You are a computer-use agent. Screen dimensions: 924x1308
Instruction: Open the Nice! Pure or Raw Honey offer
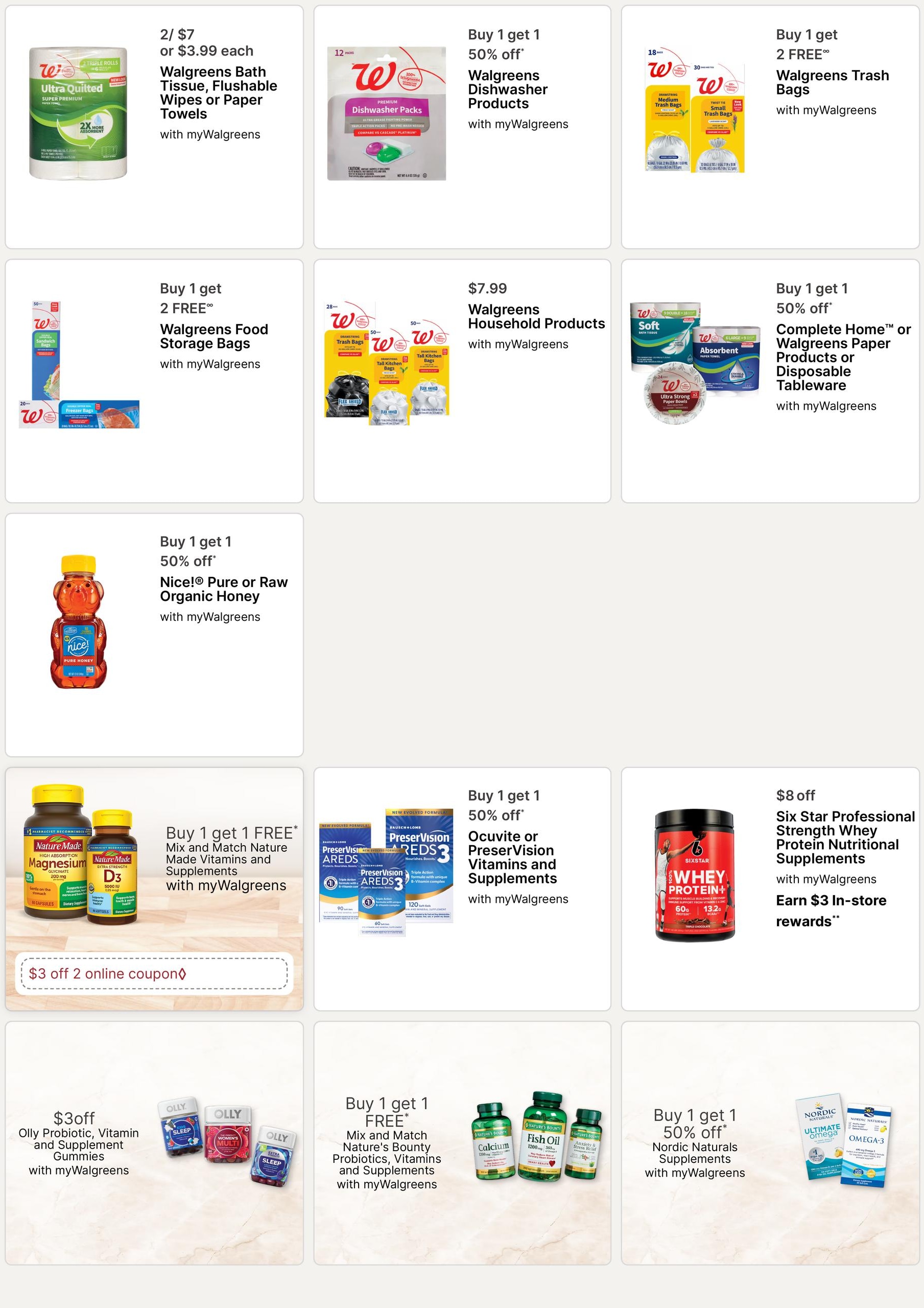click(154, 635)
